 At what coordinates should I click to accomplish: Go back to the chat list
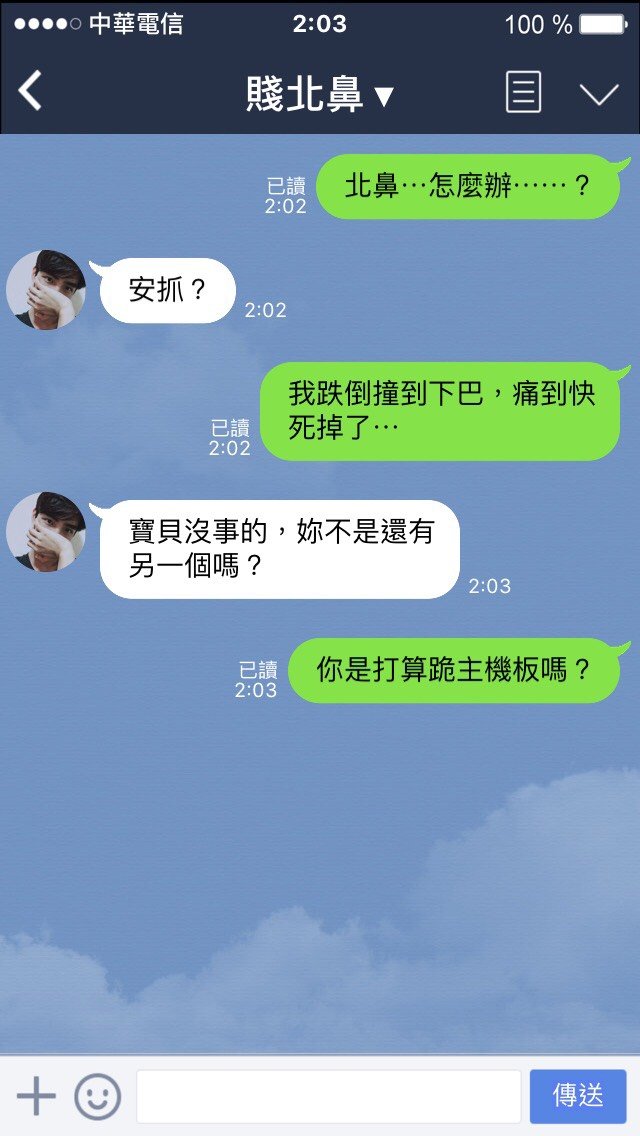pyautogui.click(x=31, y=92)
